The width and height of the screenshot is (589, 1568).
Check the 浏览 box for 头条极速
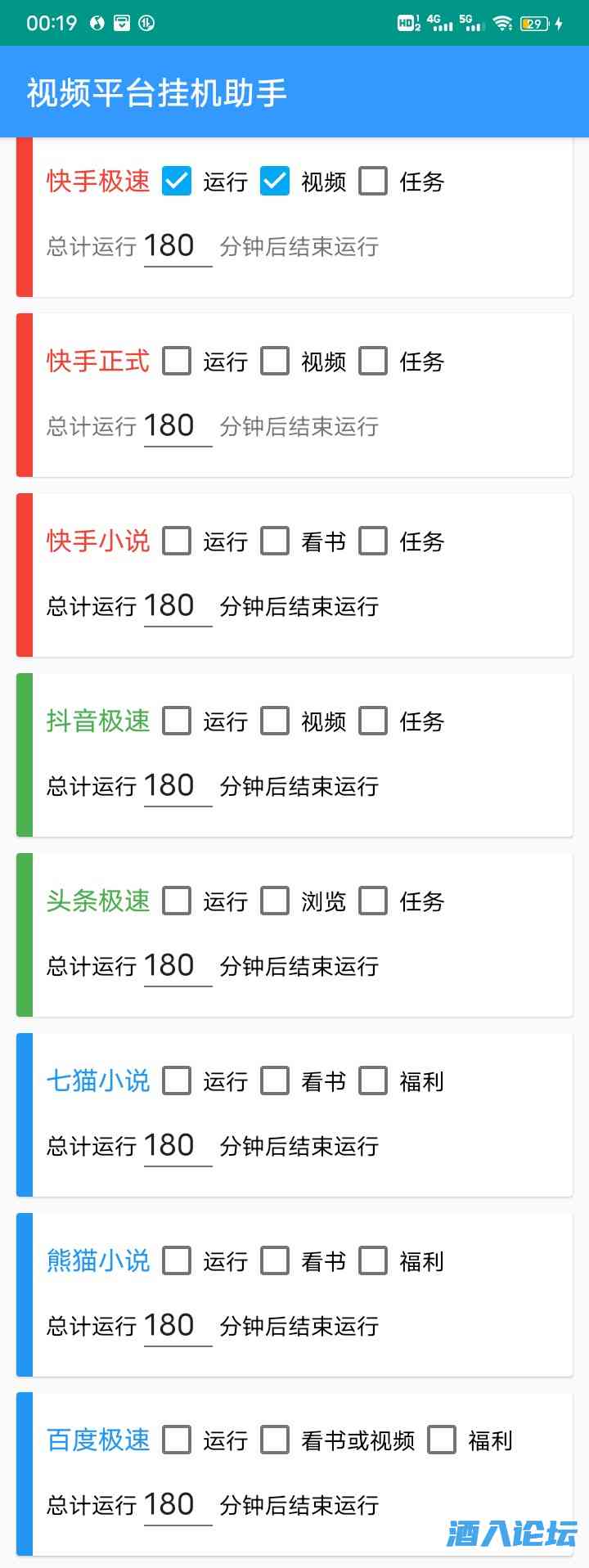point(275,901)
